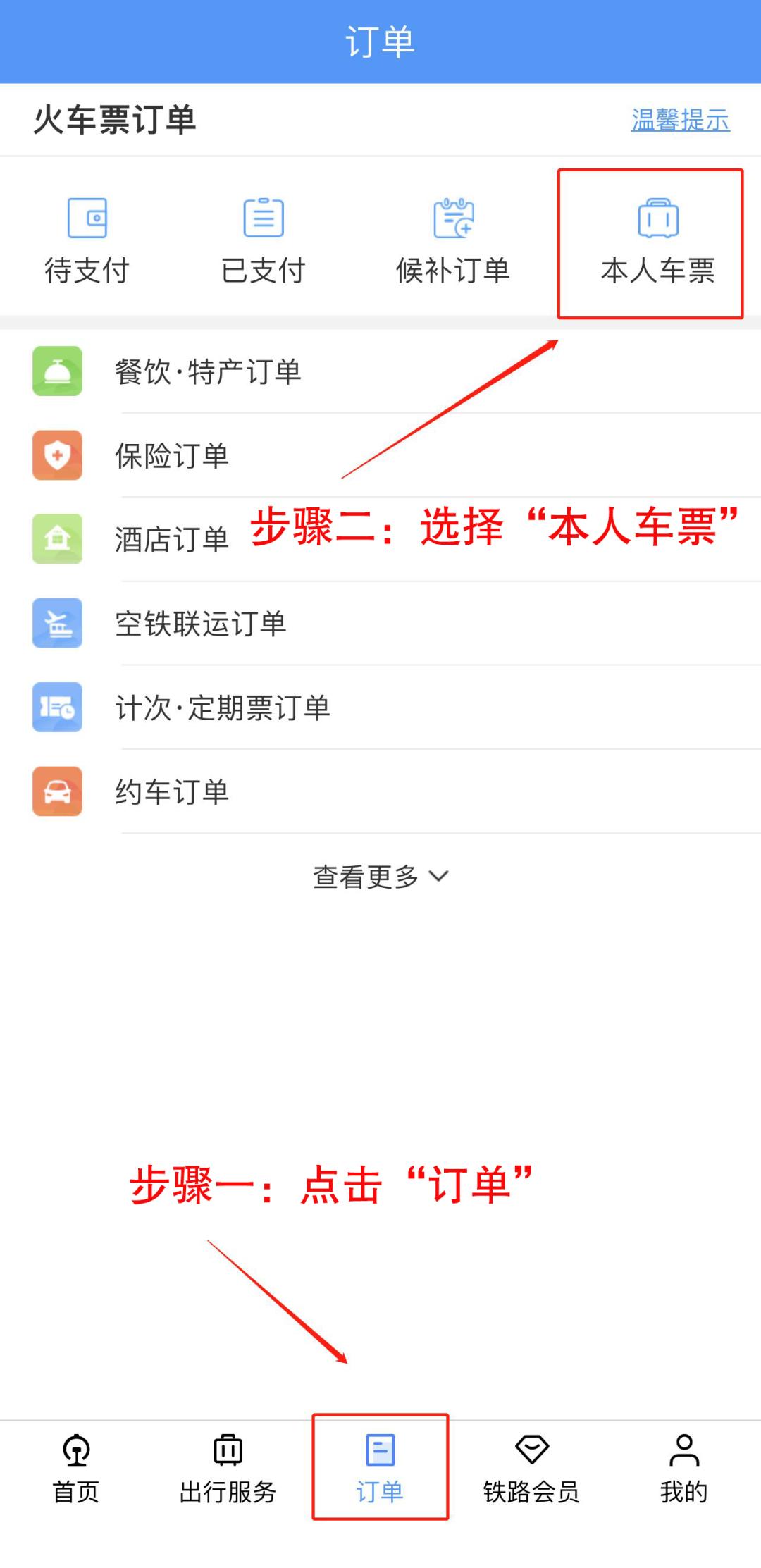
Task: Tap the 空铁联运订单 airplane icon
Action: [58, 623]
